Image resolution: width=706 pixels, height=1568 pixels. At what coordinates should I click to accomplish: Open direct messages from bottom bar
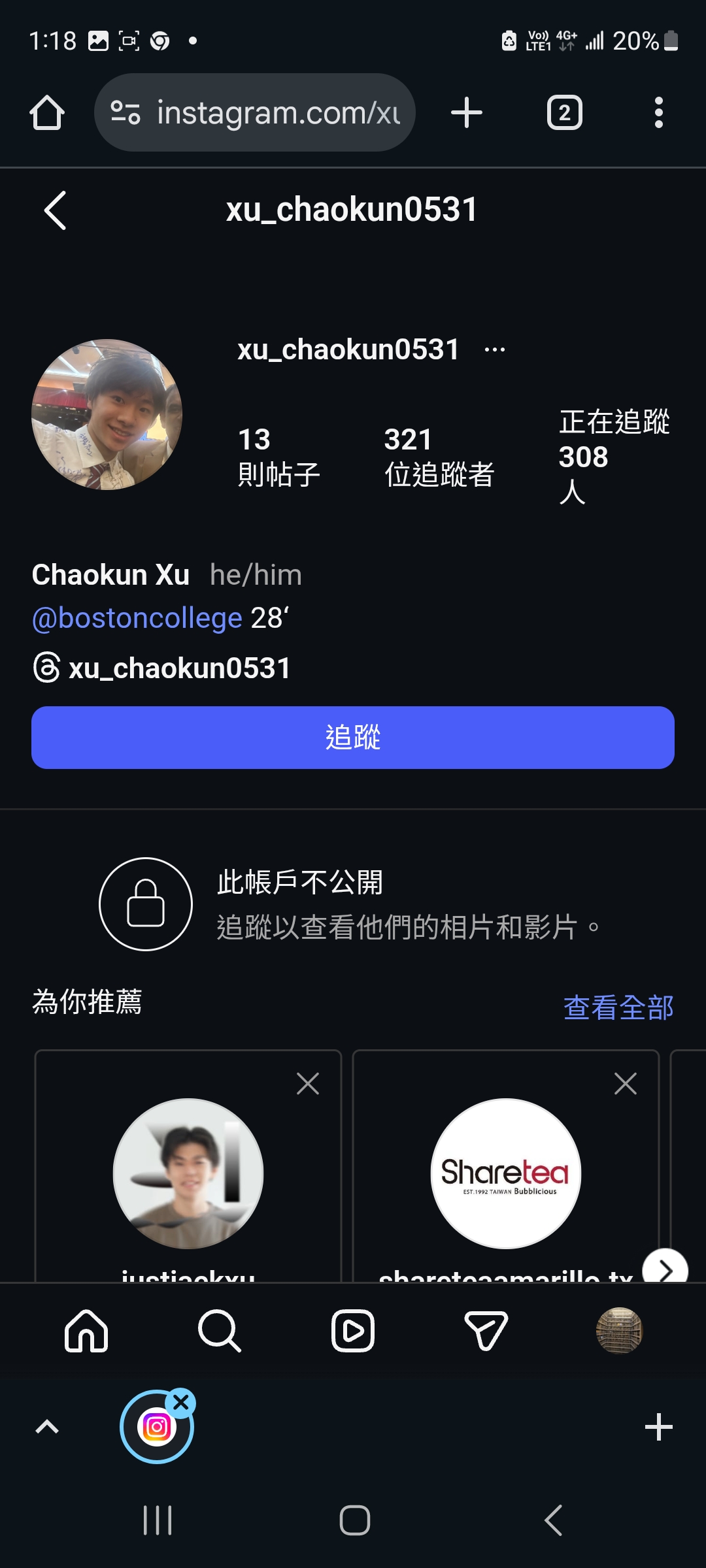(486, 1331)
